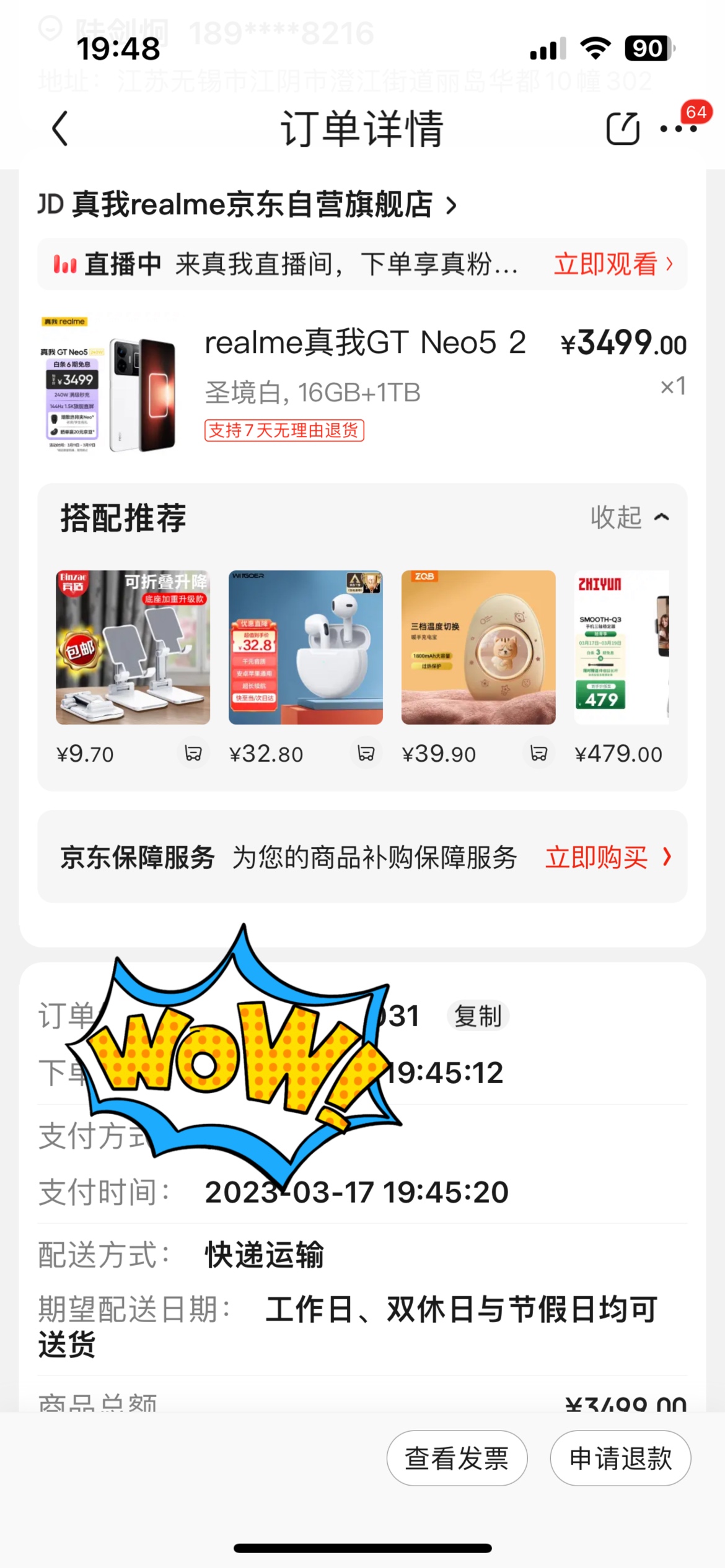The image size is (725, 1568).
Task: Tap 立即购买 for 京东保障服务
Action: (607, 858)
